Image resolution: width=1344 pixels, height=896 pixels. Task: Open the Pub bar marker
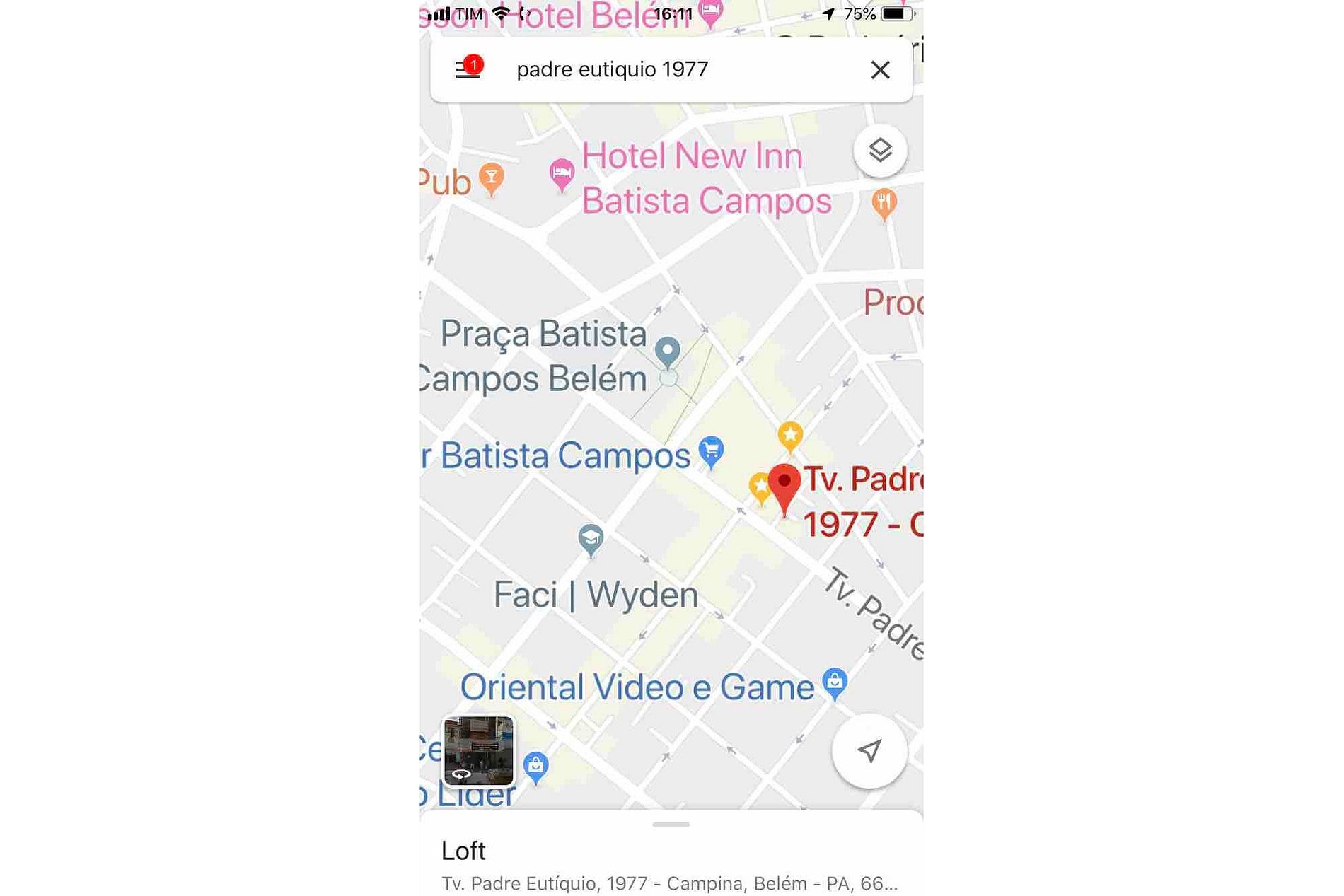tap(491, 177)
